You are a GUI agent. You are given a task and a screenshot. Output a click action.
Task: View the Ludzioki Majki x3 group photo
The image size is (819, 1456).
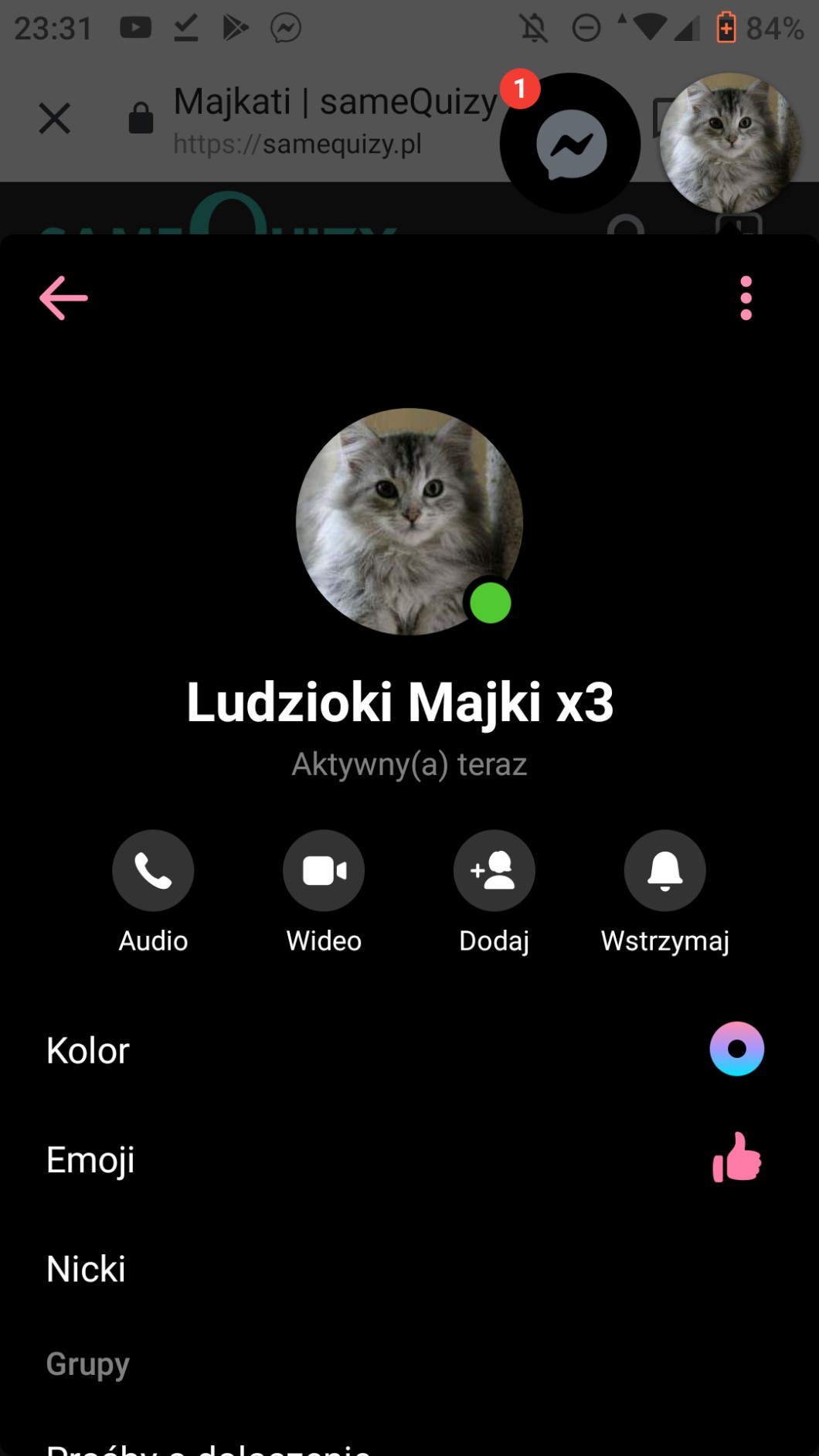[409, 522]
